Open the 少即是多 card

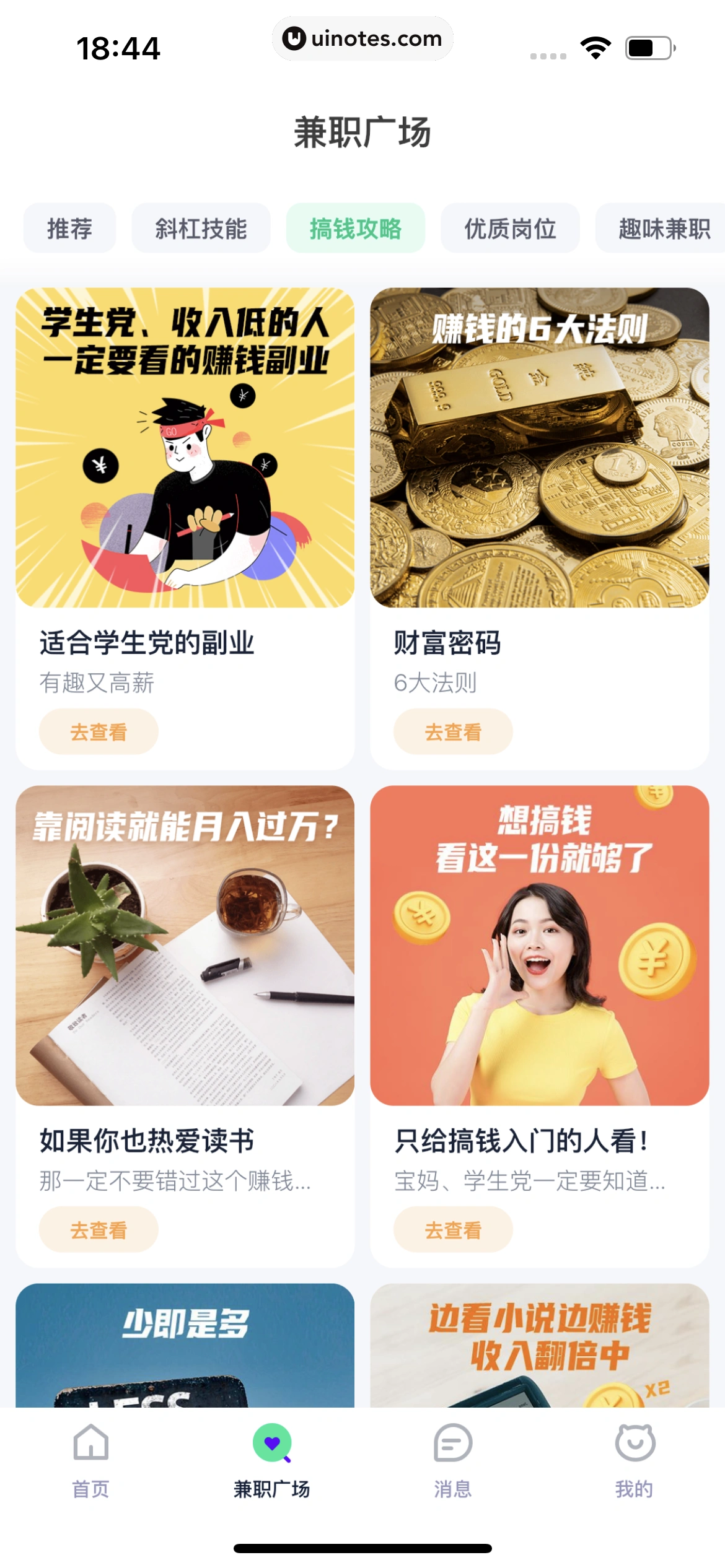pos(185,1345)
